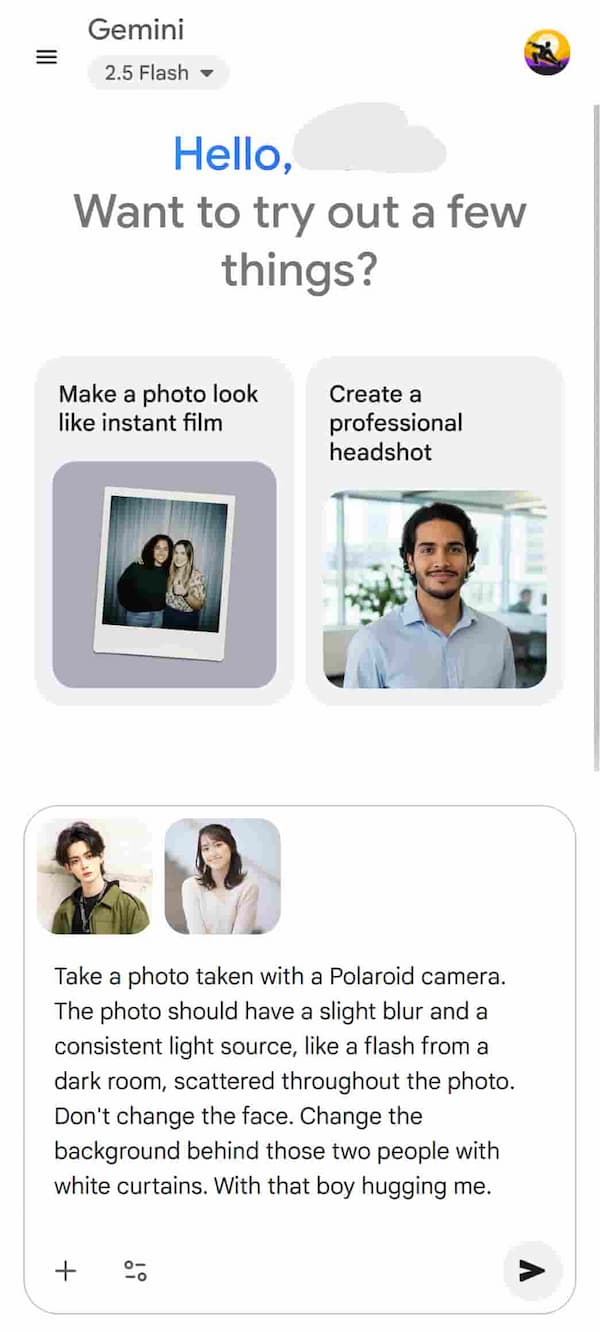Open the hamburger navigation menu
600x1332 pixels.
coord(46,58)
